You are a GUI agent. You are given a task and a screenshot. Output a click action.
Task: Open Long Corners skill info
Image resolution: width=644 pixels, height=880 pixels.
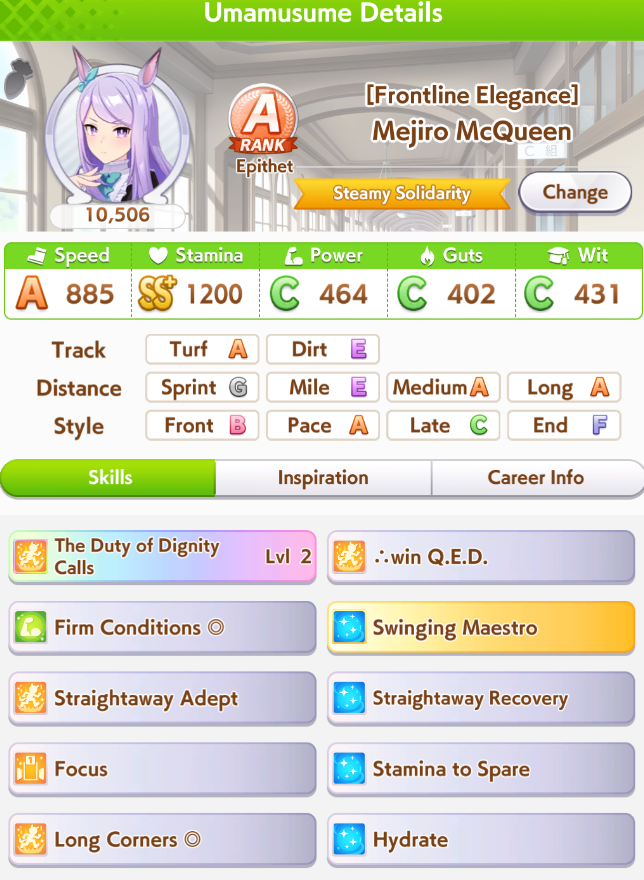(x=163, y=840)
